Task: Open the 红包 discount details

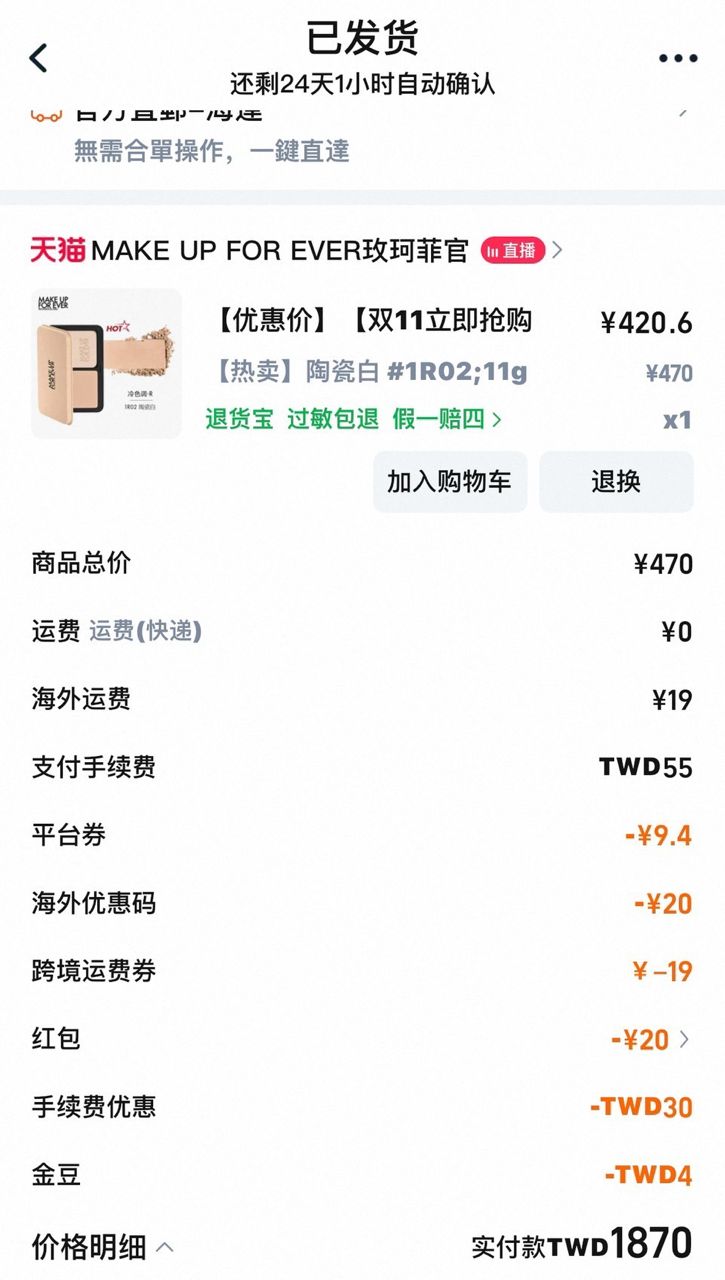Action: click(650, 1039)
